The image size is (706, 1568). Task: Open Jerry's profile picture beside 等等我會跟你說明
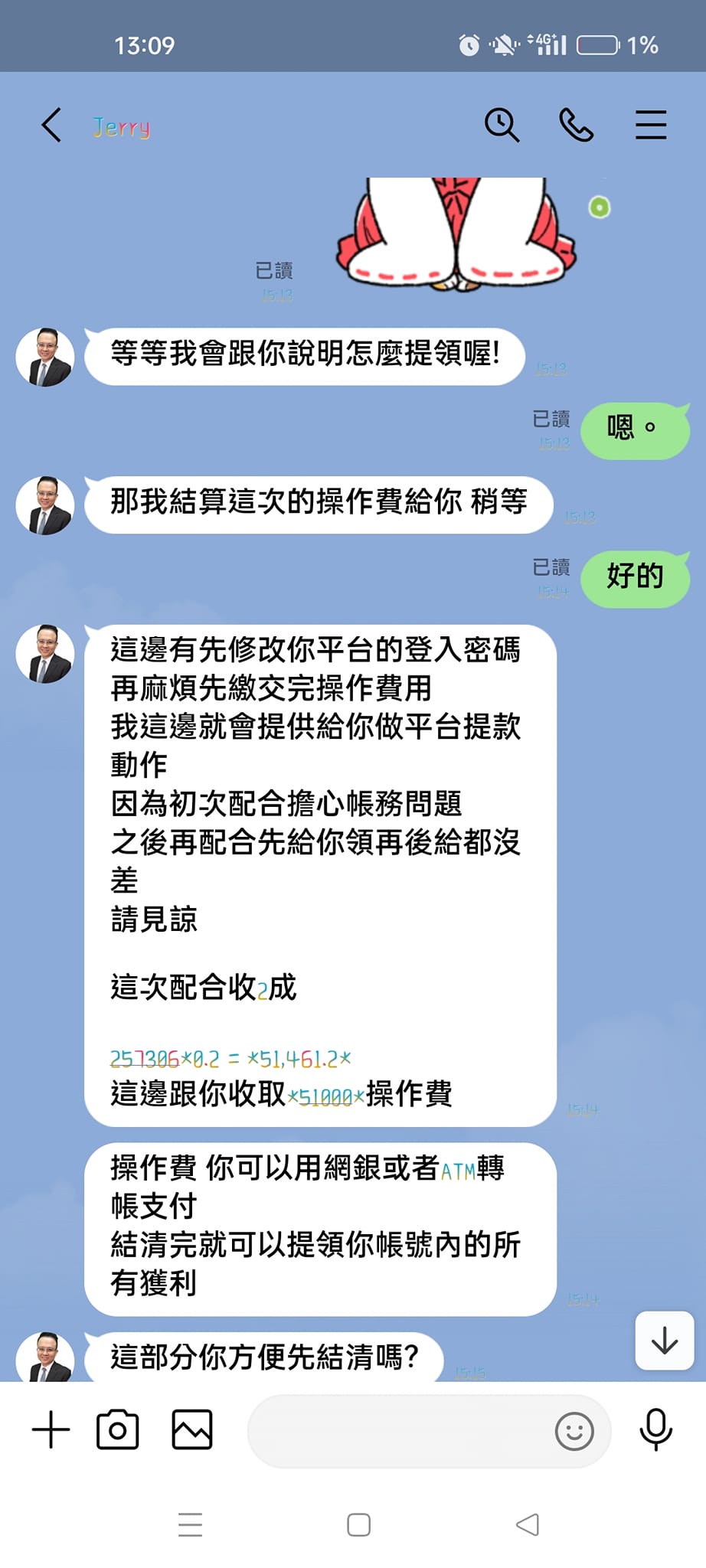tap(45, 358)
